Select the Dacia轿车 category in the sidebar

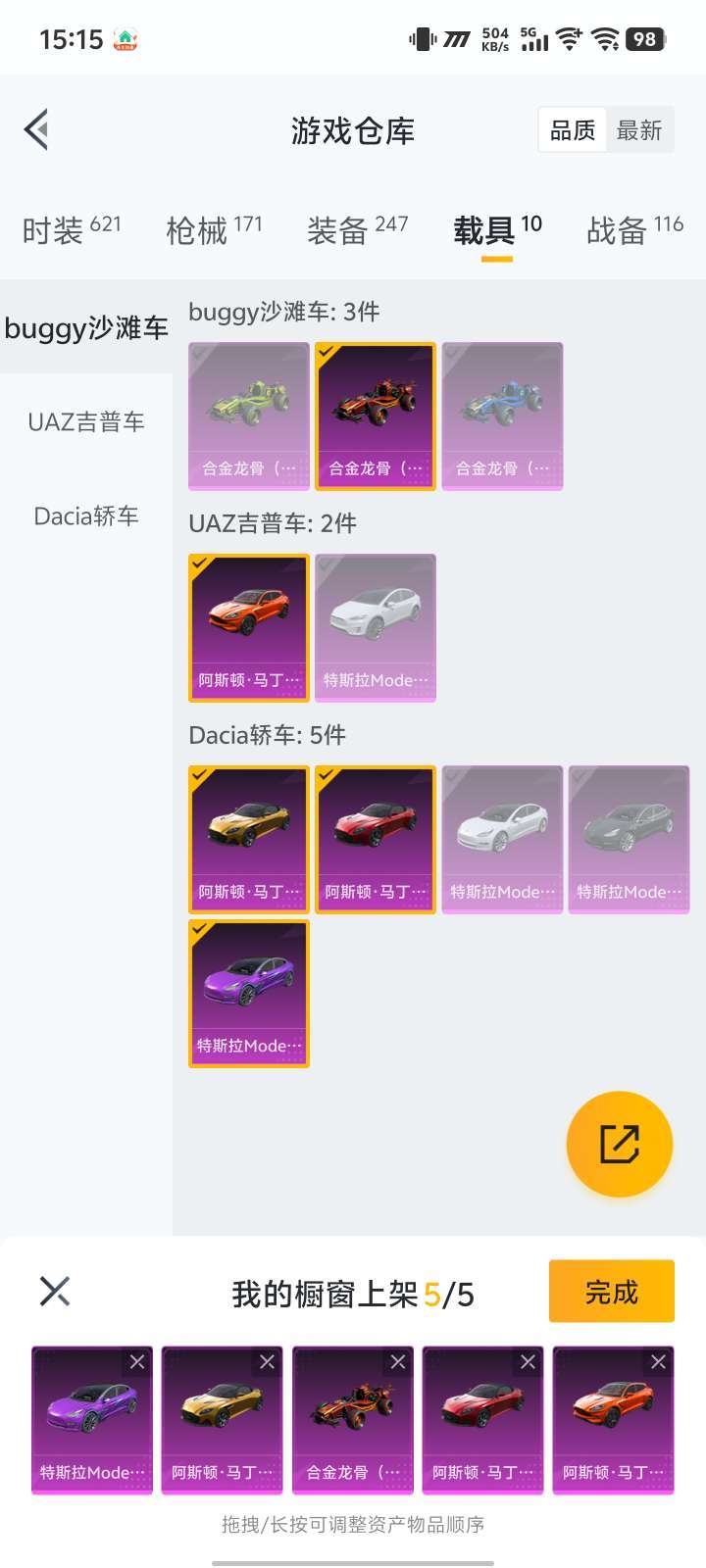[86, 516]
